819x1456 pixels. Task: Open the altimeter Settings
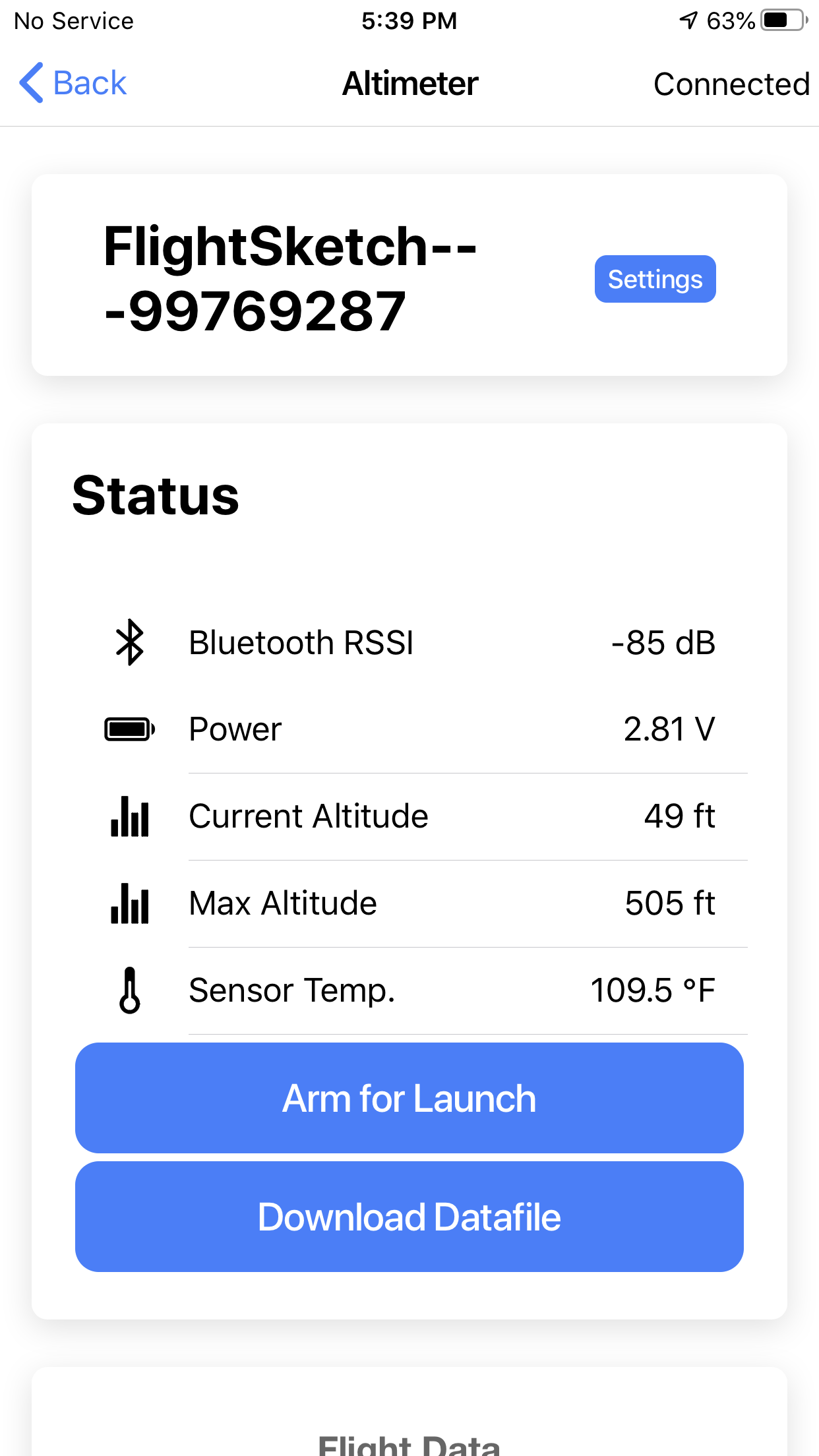pos(655,279)
